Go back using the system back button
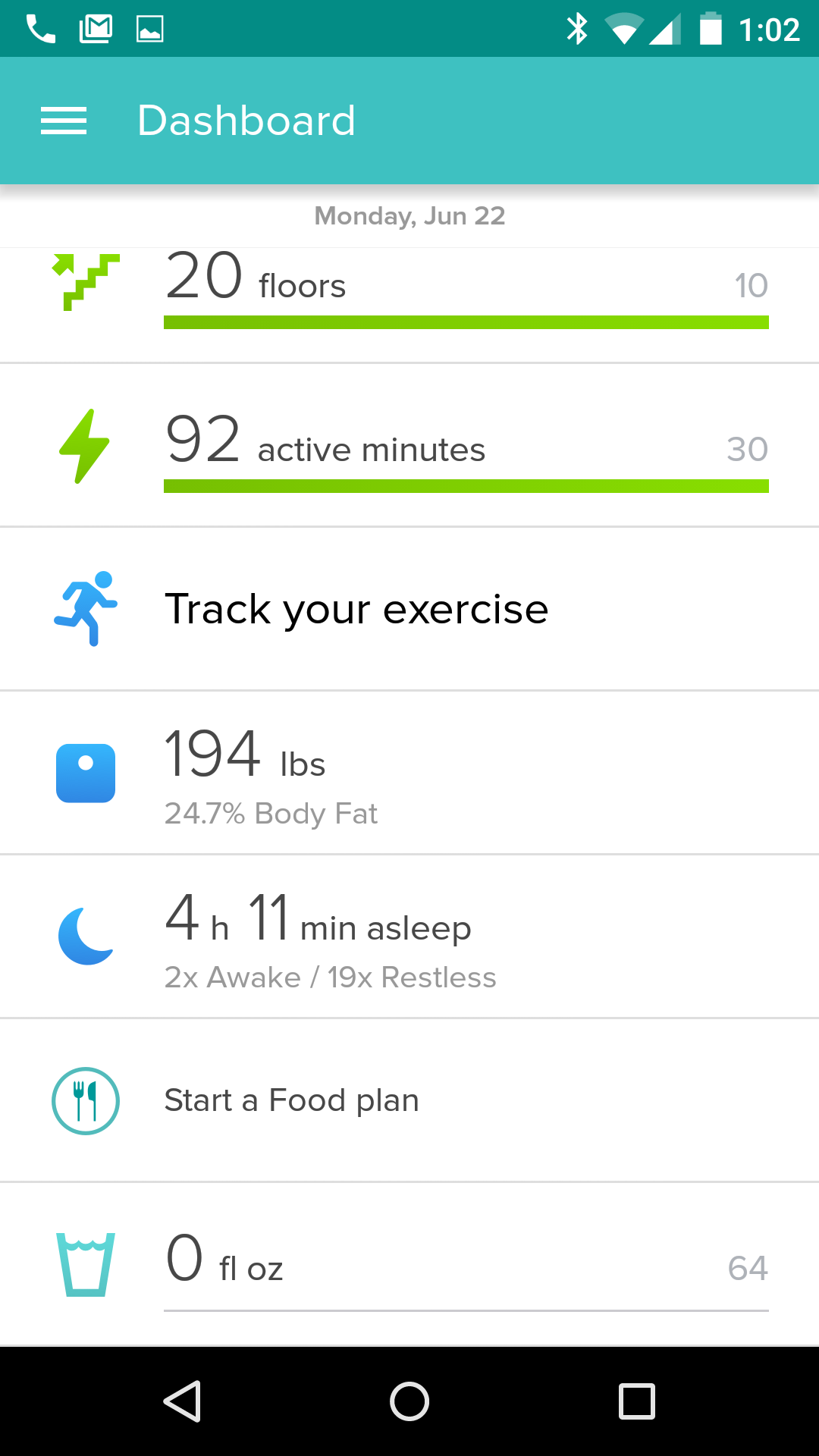The height and width of the screenshot is (1456, 819). point(182,1401)
